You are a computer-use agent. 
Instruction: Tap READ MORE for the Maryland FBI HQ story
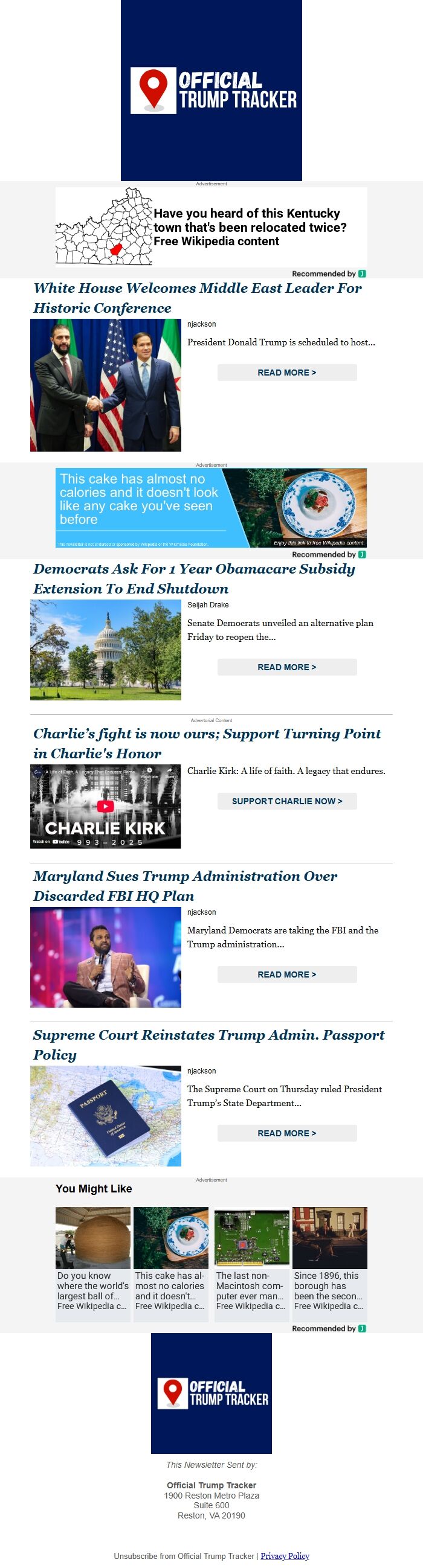click(286, 974)
